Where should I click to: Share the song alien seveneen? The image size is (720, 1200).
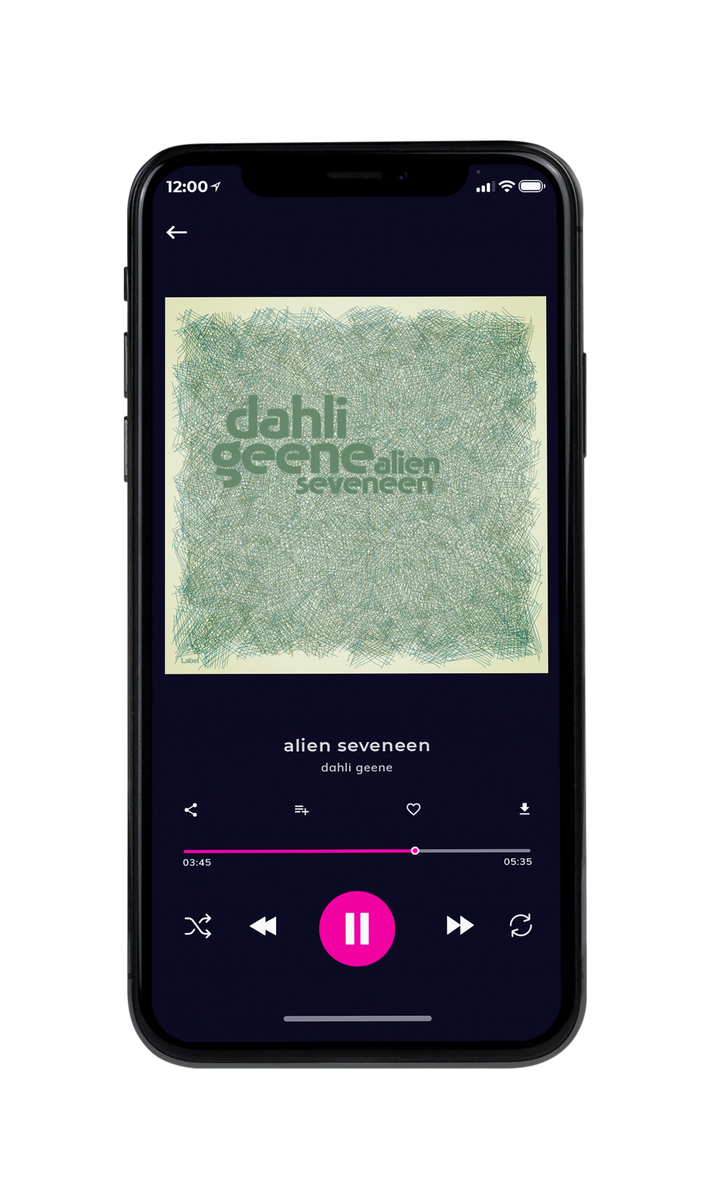point(191,810)
